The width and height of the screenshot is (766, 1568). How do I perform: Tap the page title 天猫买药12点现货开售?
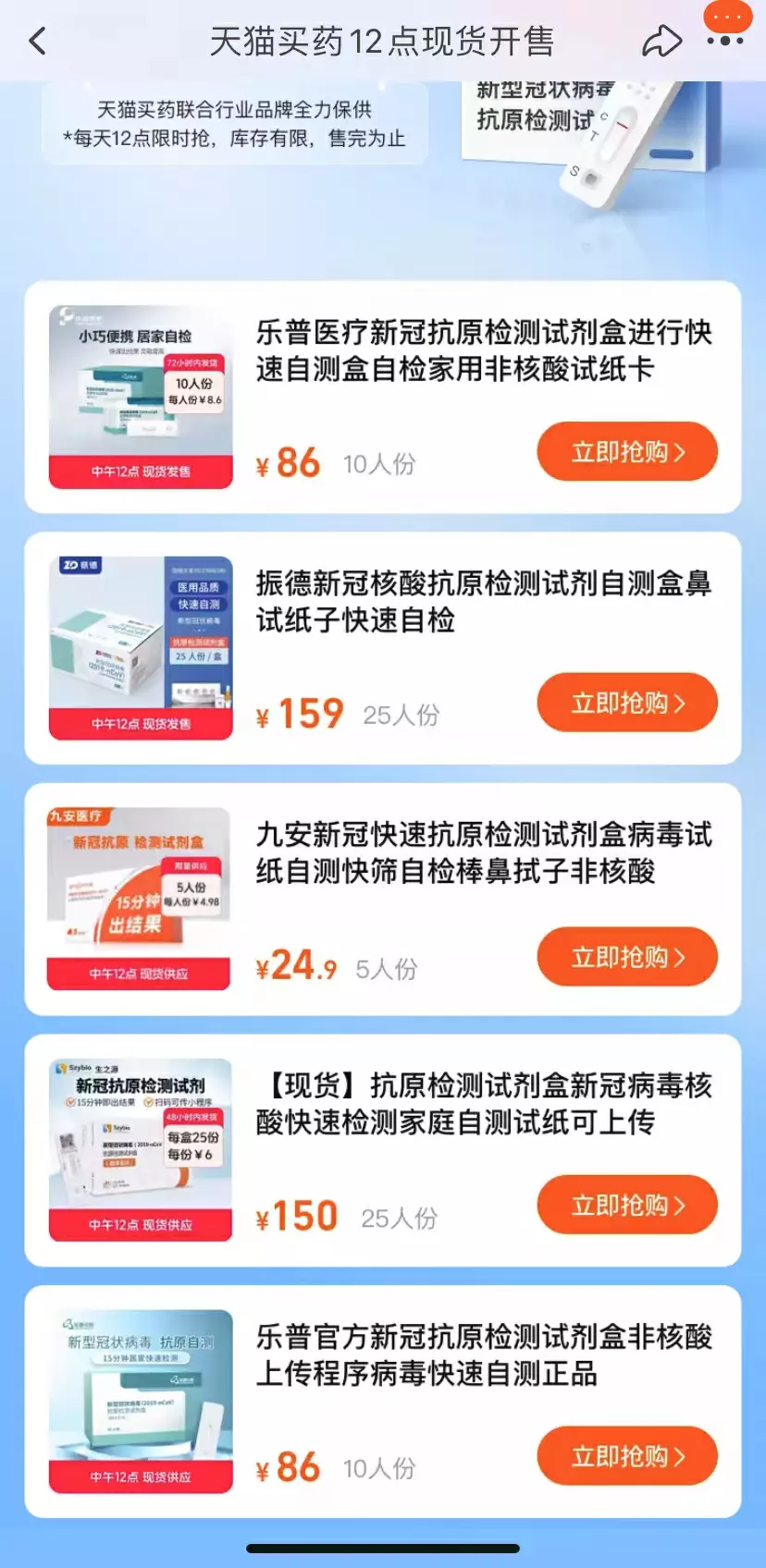click(383, 42)
